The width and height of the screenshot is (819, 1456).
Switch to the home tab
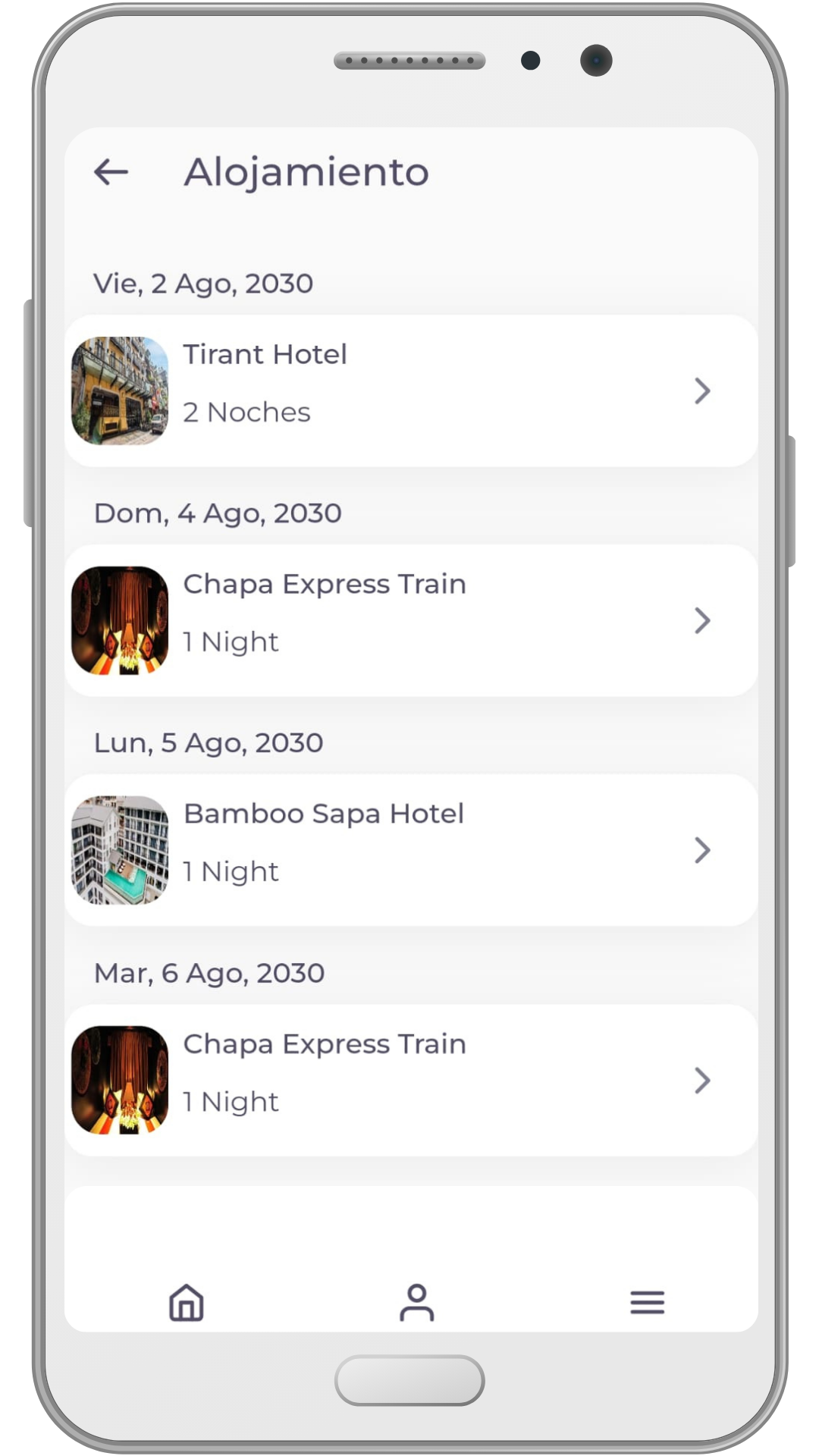(187, 1302)
